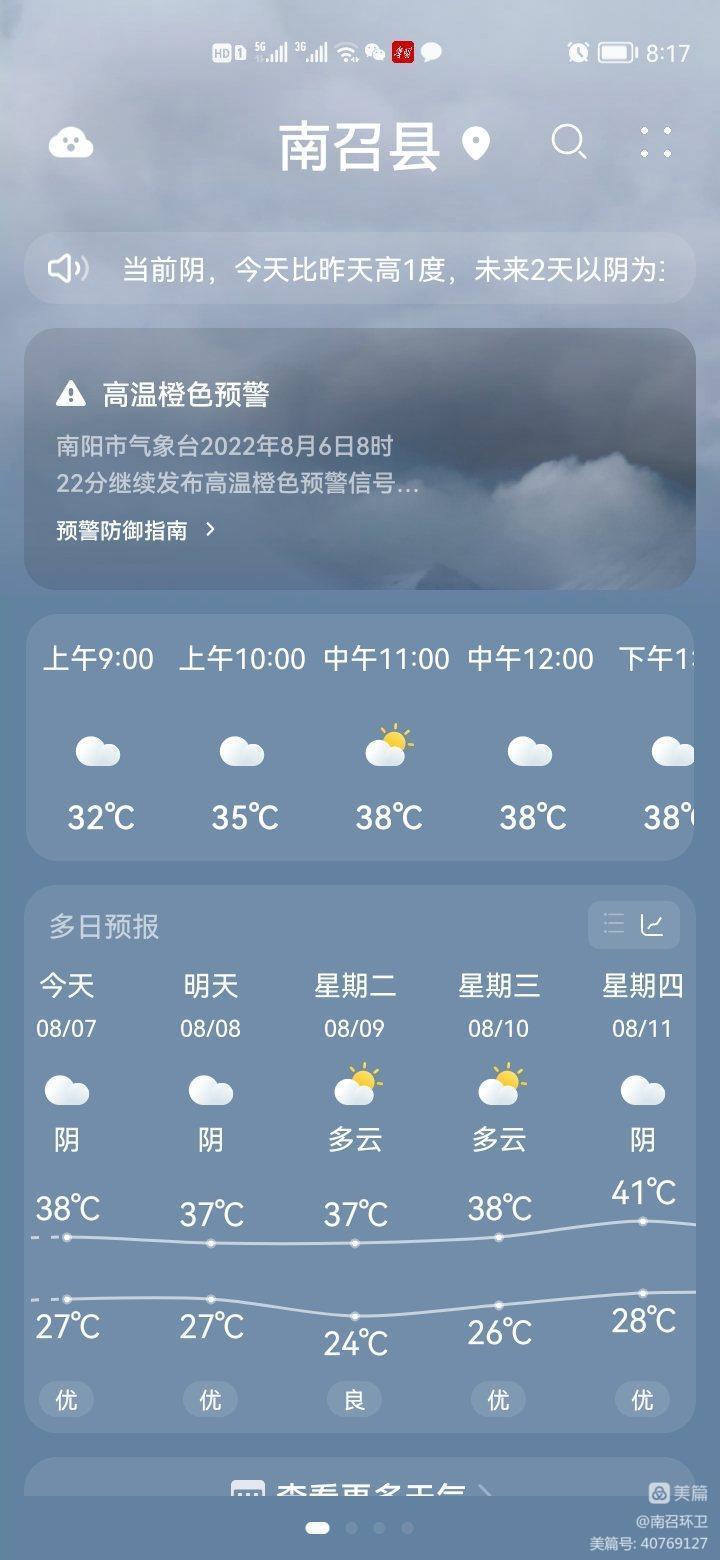
Task: Click today's 阴 cloudy weather icon
Action: (66, 1088)
